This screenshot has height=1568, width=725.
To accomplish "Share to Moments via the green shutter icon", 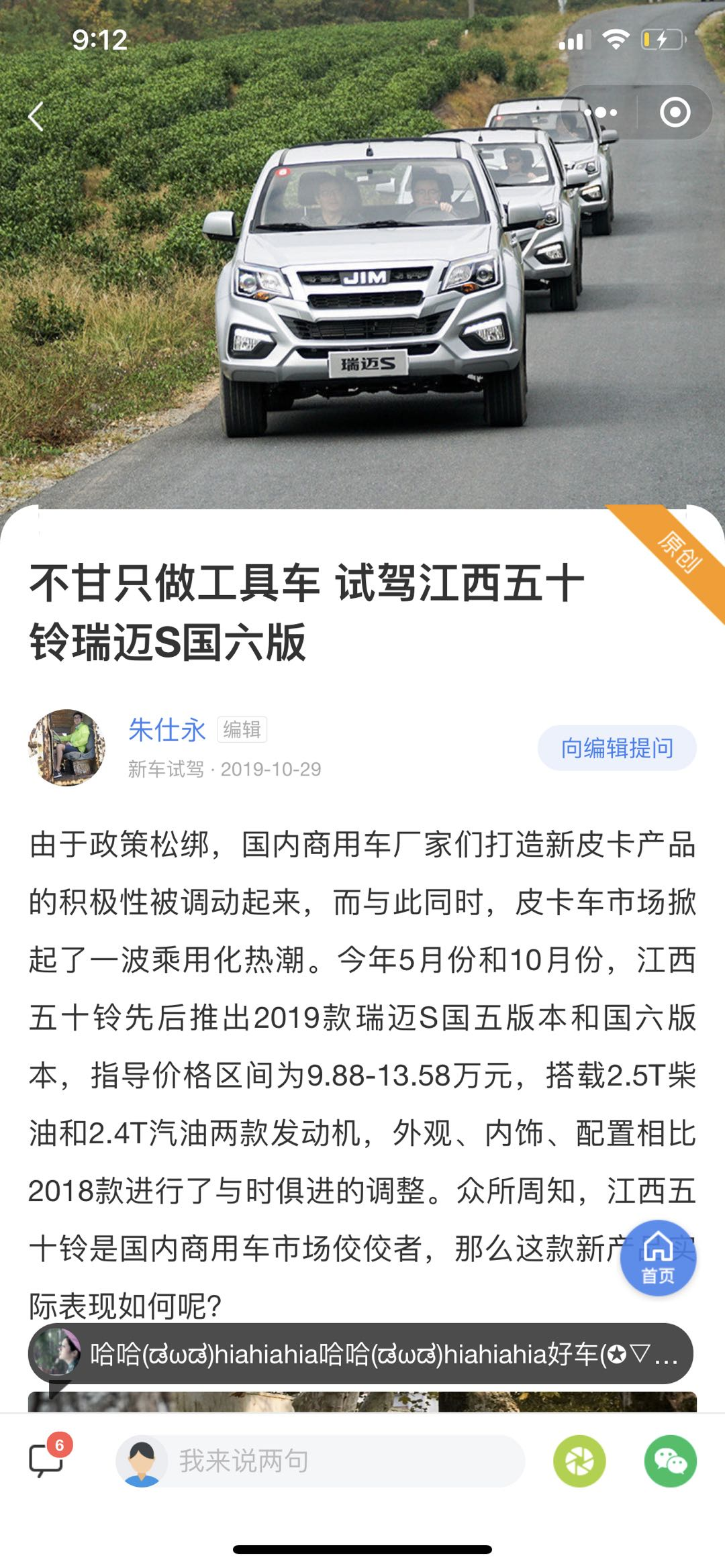I will (579, 1461).
